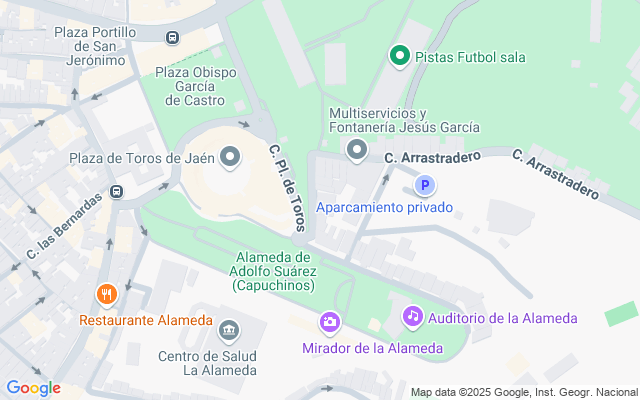Open the Restaurante Alameda marker

tap(107, 295)
